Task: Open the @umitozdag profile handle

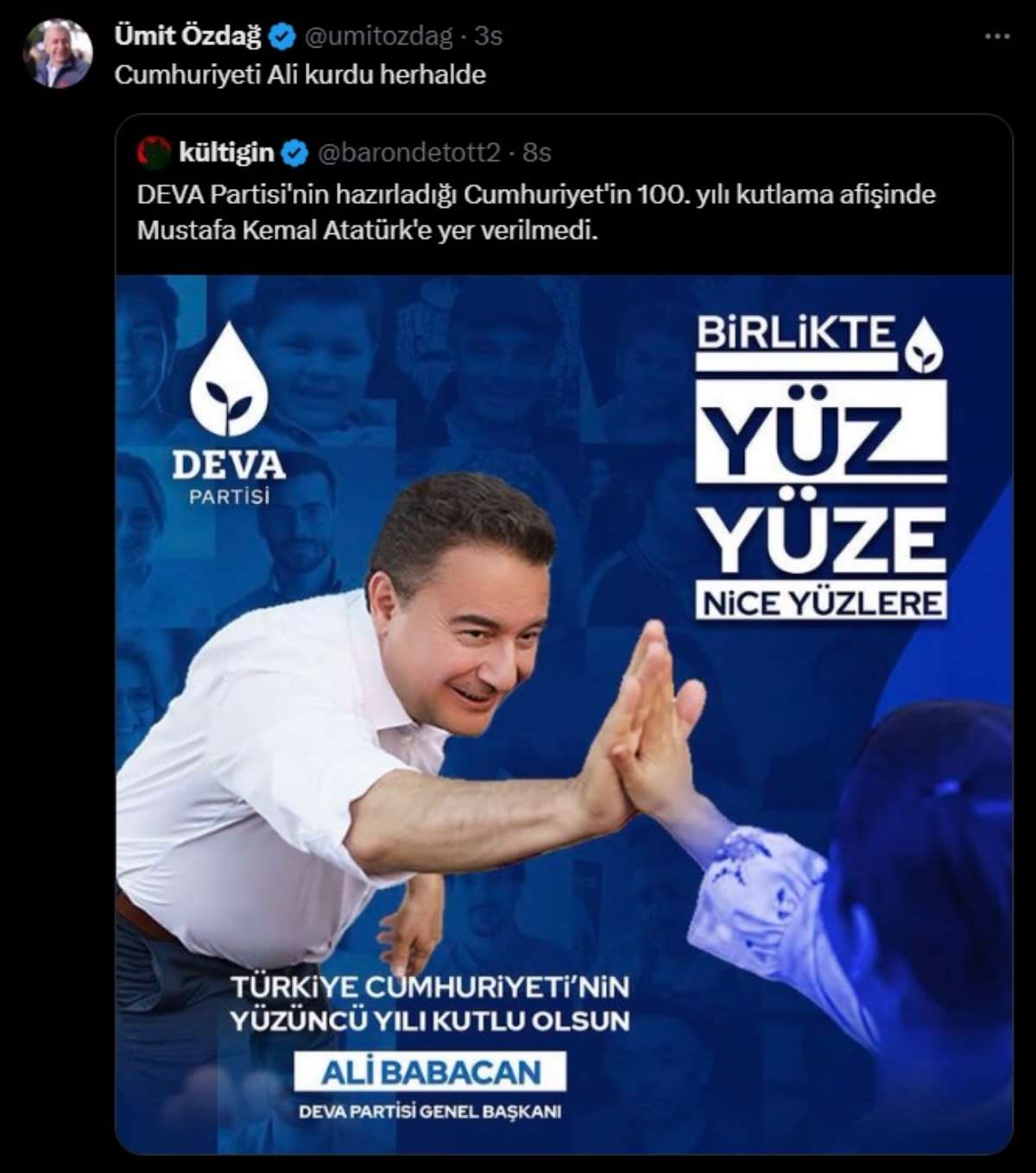Action: [377, 35]
